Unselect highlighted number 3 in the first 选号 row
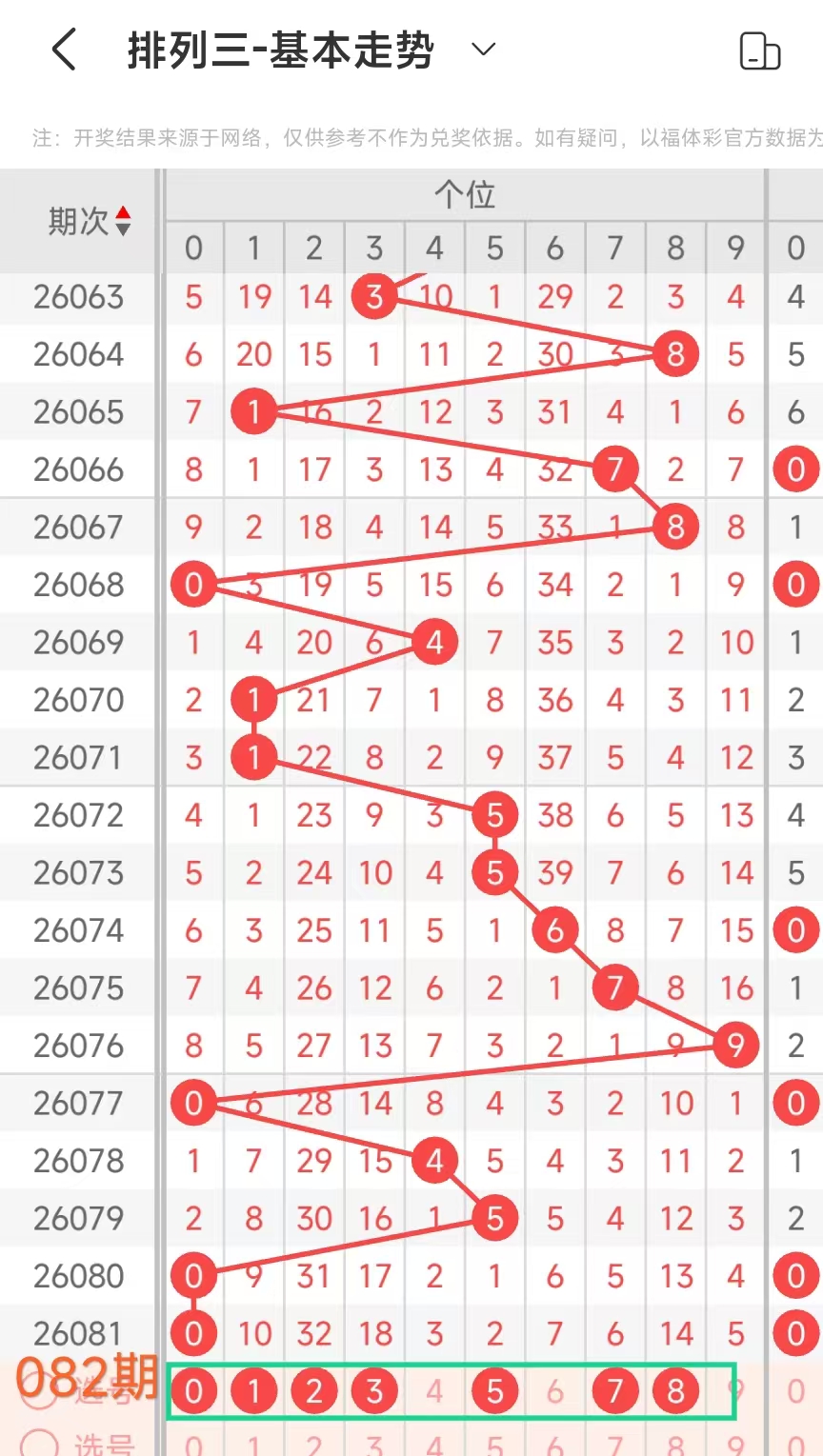Screen dimensions: 823x1456 [374, 1391]
